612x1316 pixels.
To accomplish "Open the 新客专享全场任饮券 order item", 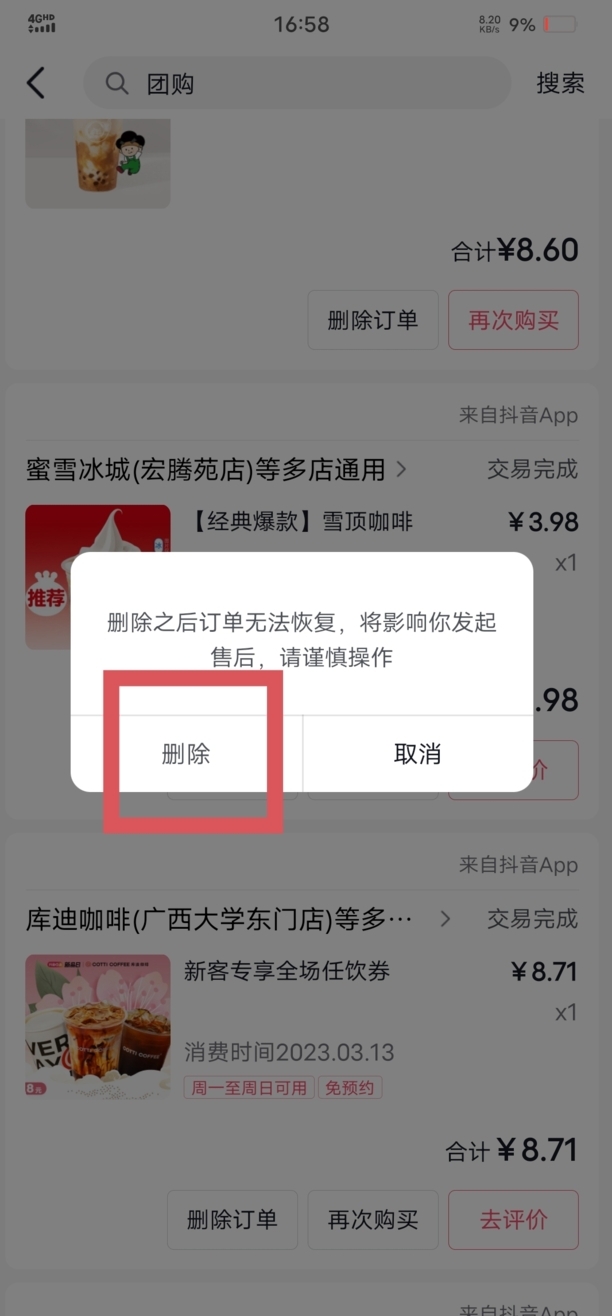I will [x=287, y=970].
